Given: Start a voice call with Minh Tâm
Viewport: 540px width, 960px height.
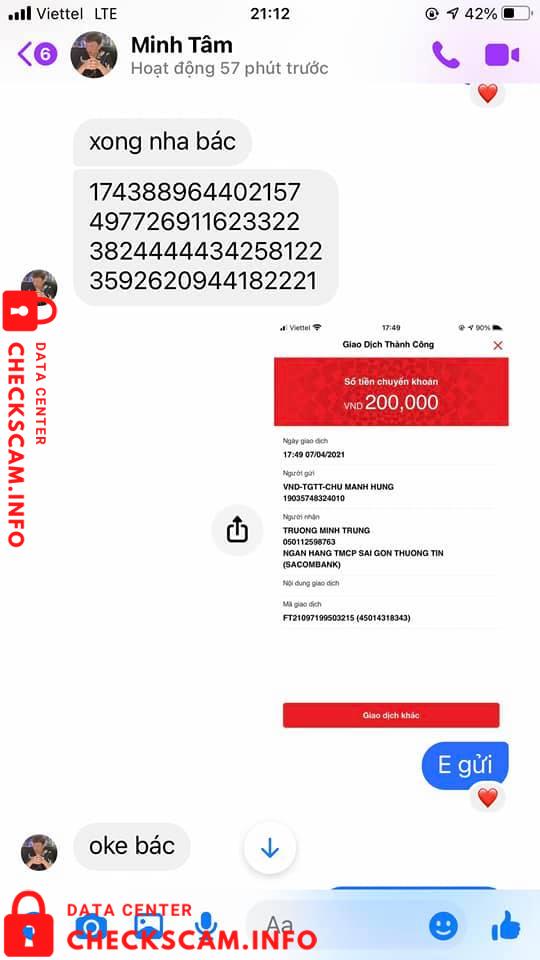Looking at the screenshot, I should tap(446, 54).
